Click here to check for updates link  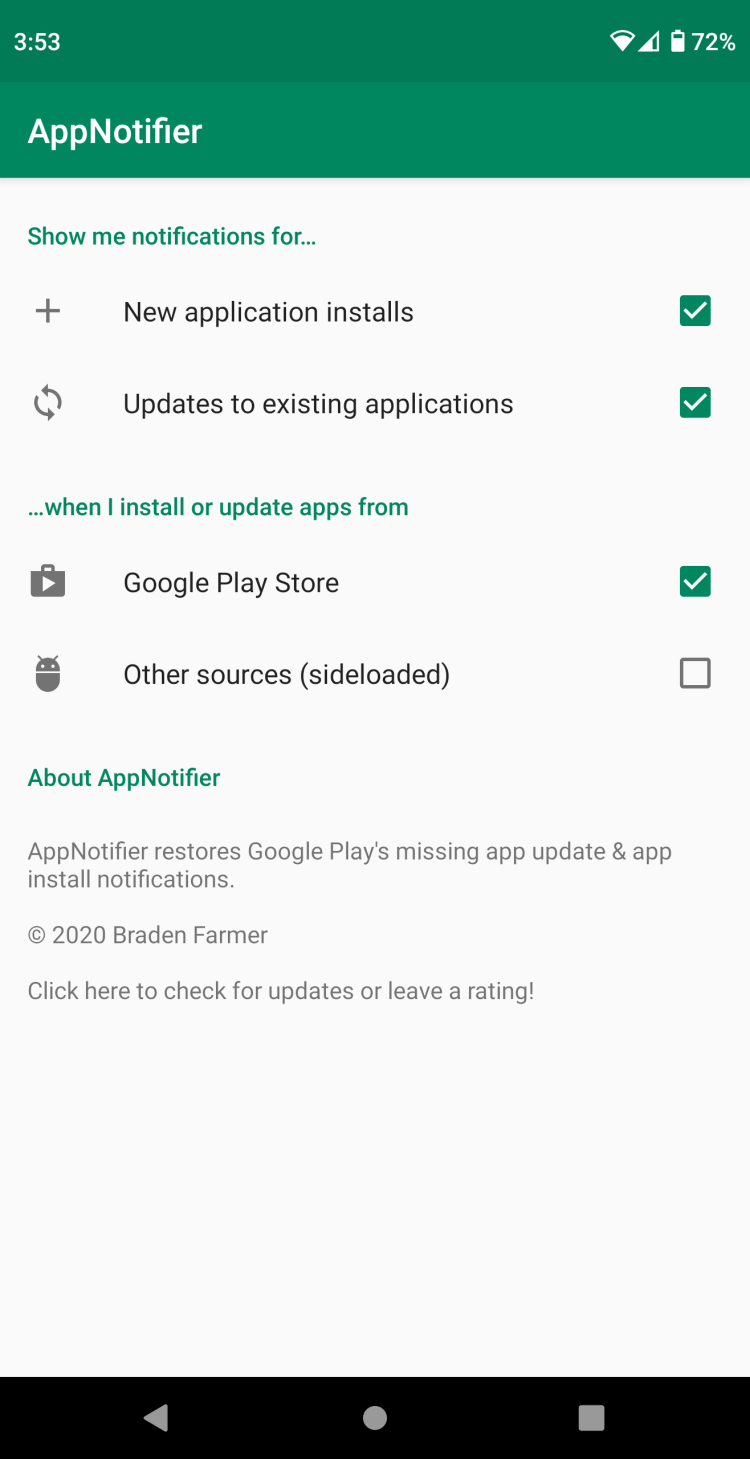(281, 991)
